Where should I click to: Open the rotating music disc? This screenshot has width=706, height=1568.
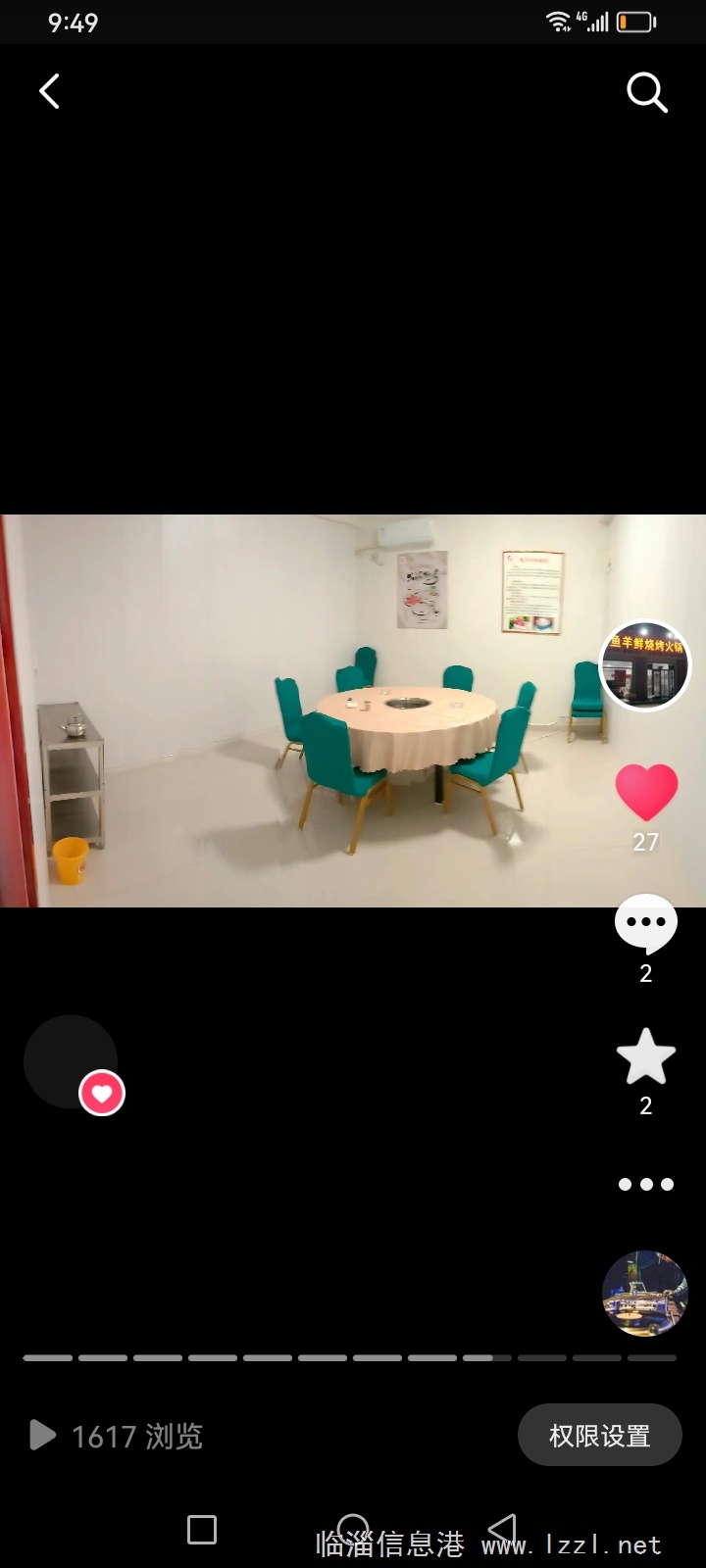(x=645, y=1294)
